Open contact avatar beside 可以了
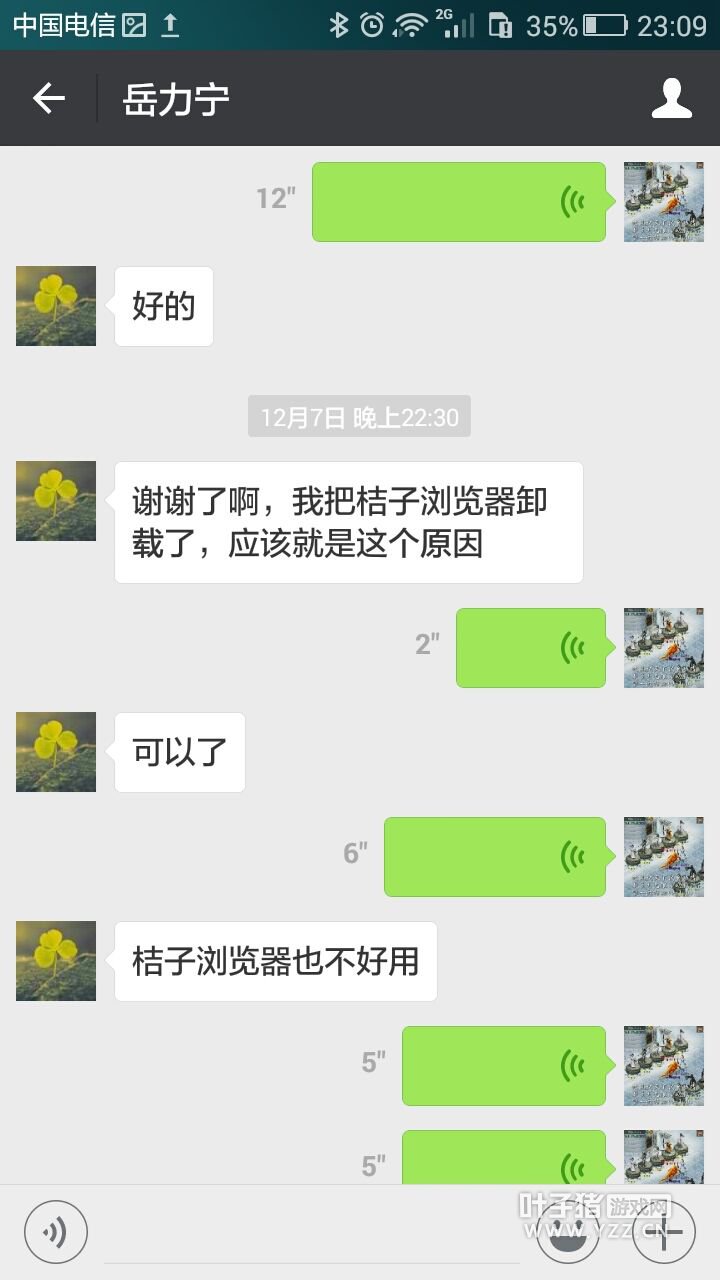The width and height of the screenshot is (720, 1280). pyautogui.click(x=56, y=752)
